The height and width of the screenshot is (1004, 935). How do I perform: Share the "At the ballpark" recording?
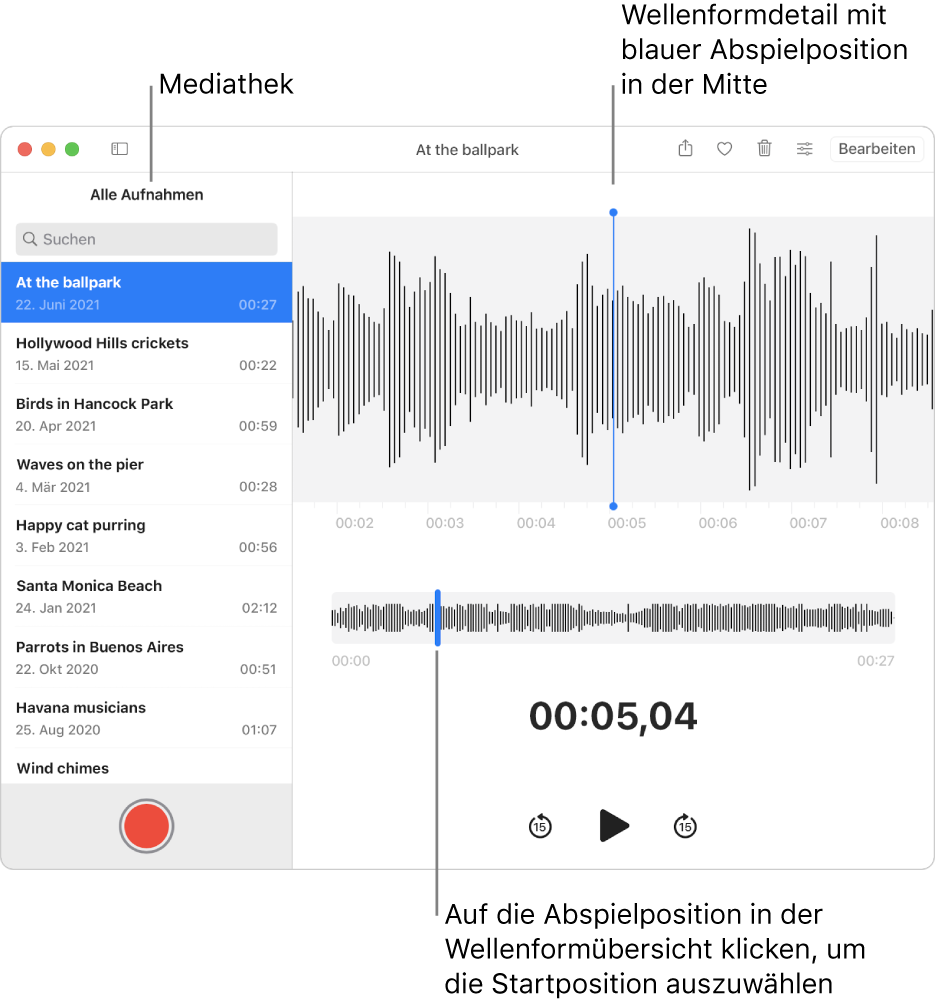[x=685, y=148]
